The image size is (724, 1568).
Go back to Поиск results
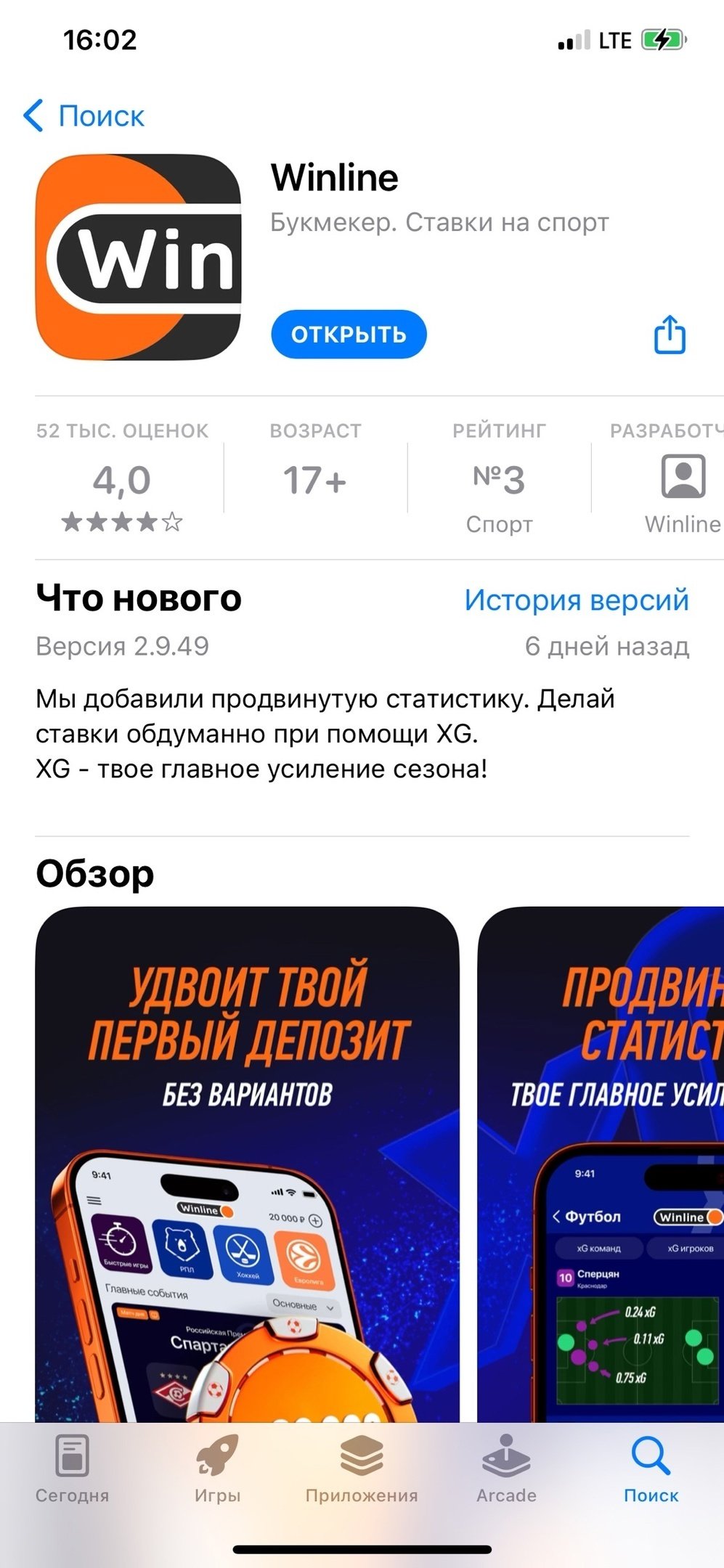point(84,116)
